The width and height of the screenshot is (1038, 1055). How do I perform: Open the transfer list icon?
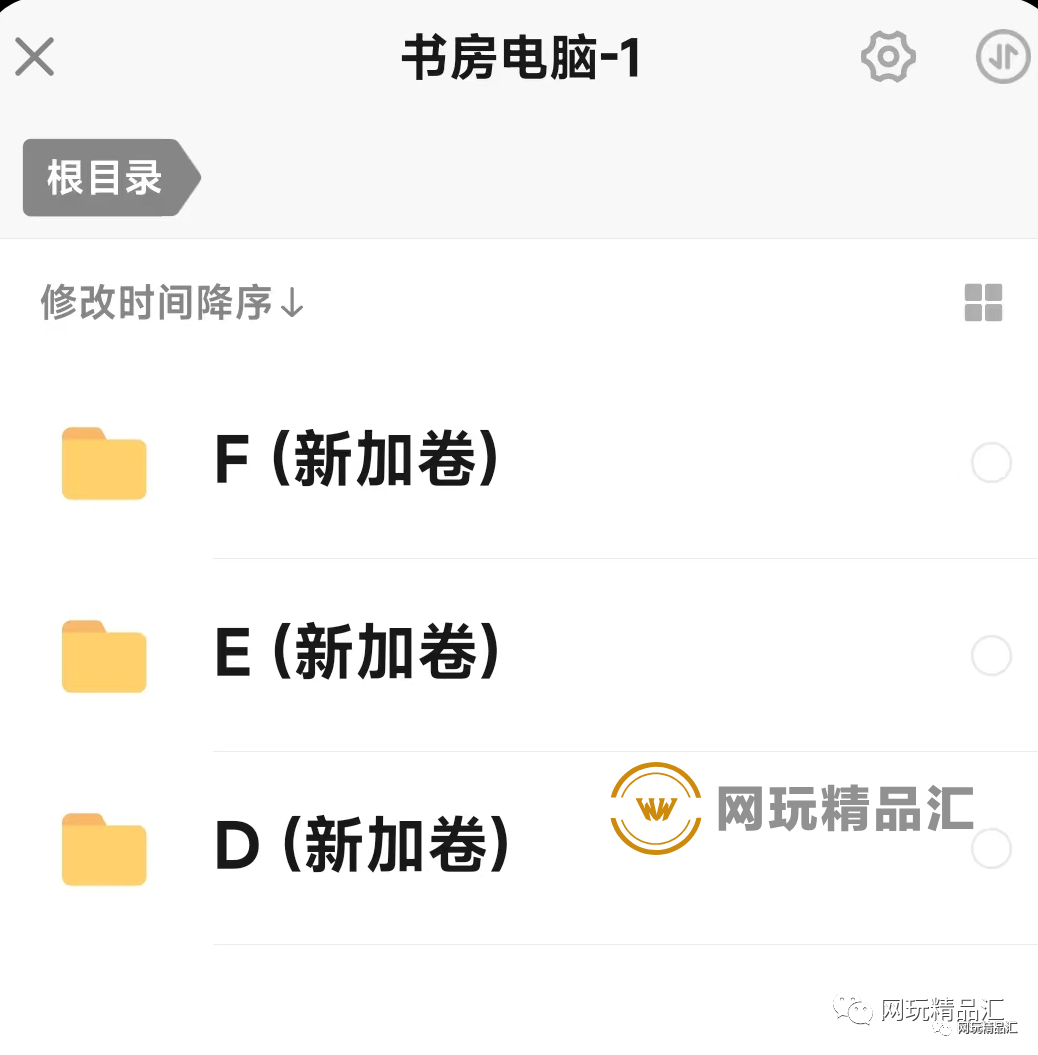point(1003,57)
